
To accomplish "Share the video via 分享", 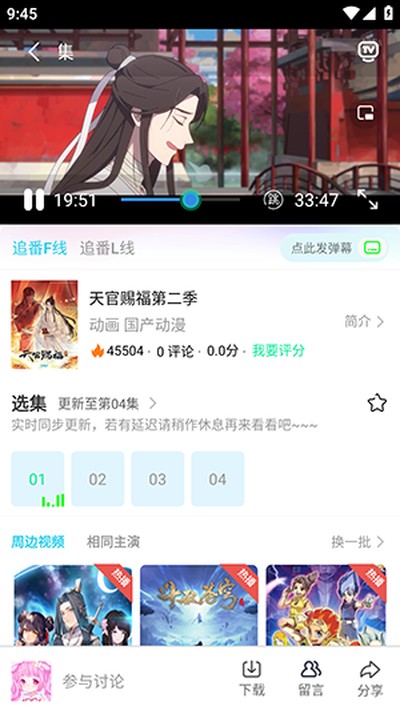I will click(x=370, y=678).
